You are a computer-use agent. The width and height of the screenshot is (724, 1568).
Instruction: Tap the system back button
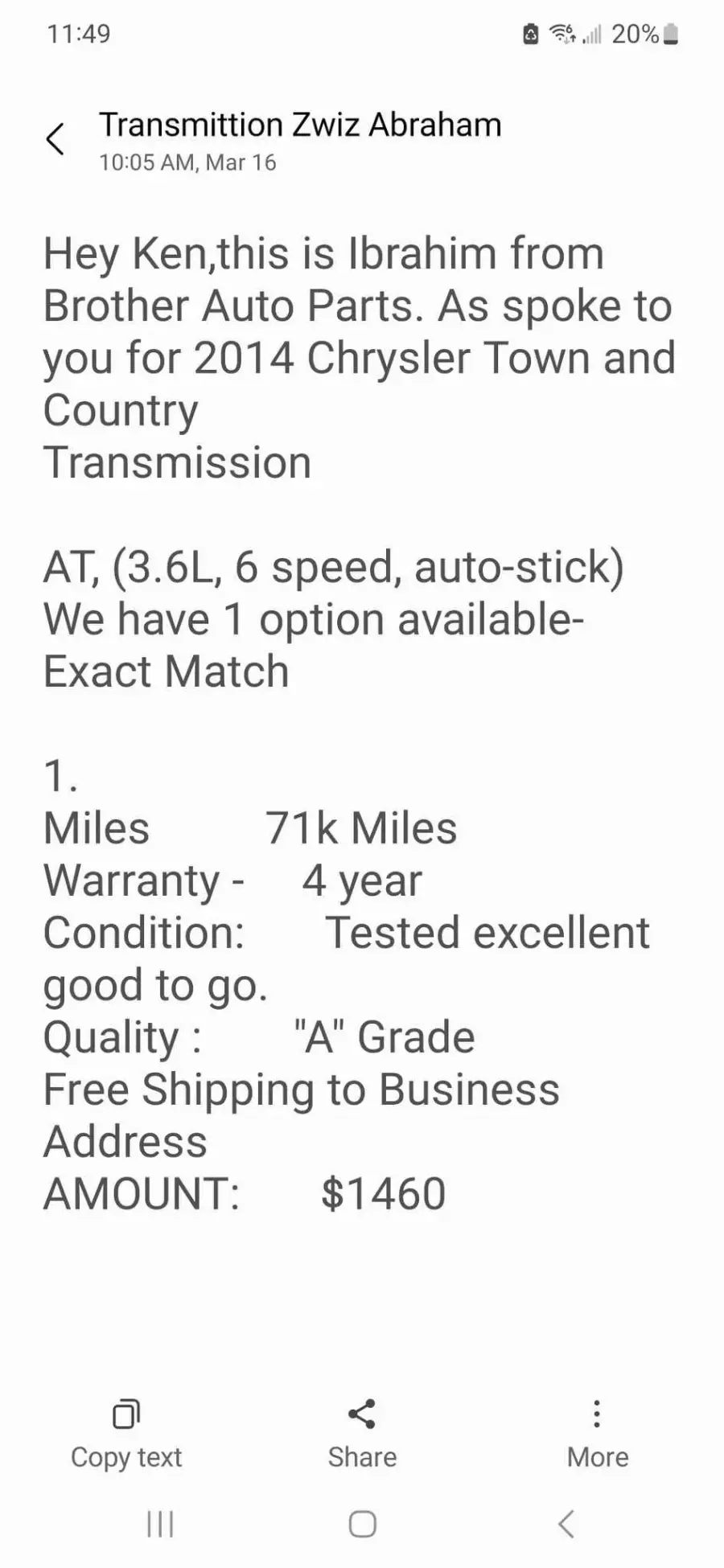[566, 1523]
